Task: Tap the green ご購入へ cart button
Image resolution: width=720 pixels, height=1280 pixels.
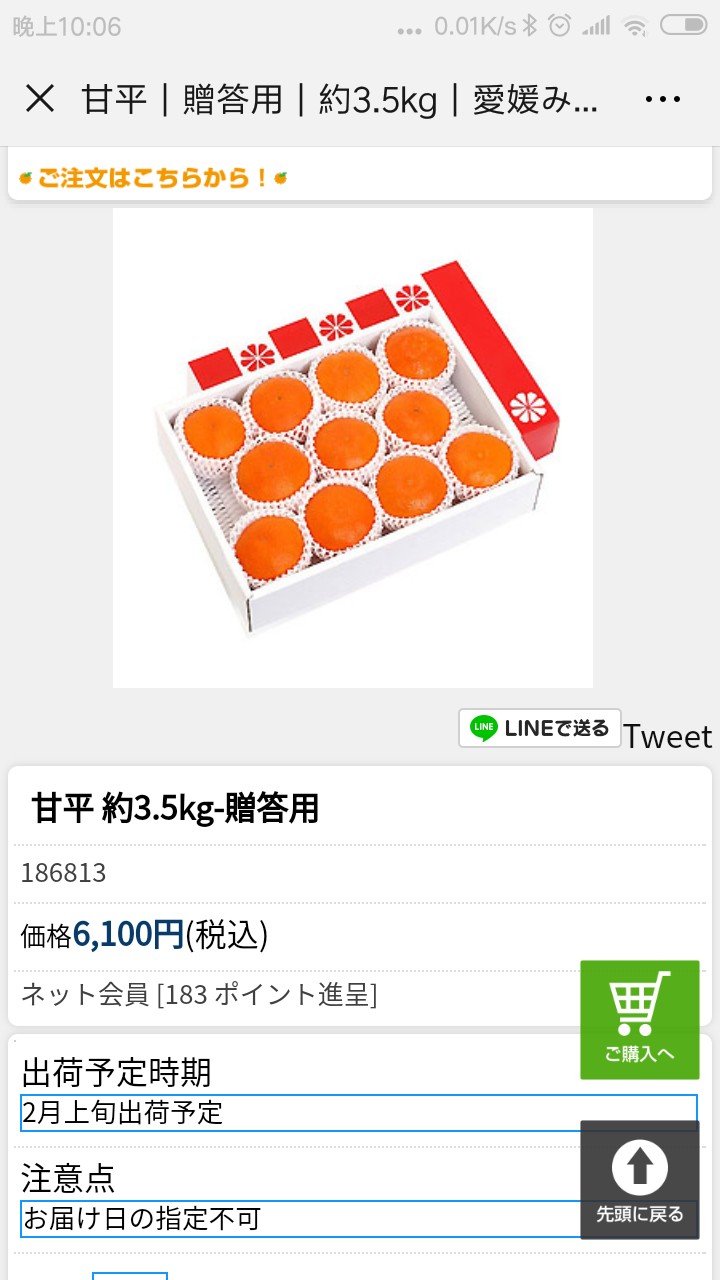Action: point(640,1020)
